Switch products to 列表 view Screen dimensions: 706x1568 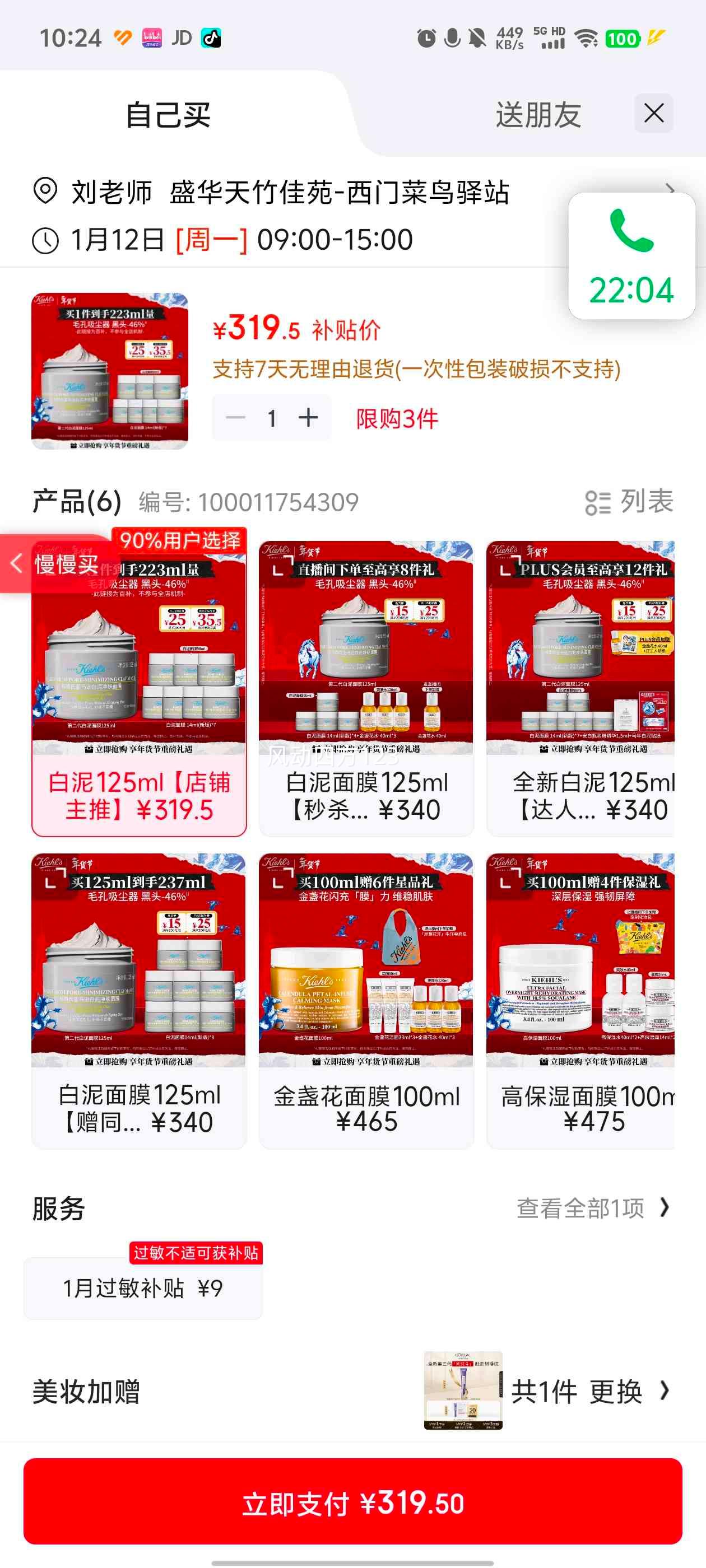(629, 502)
